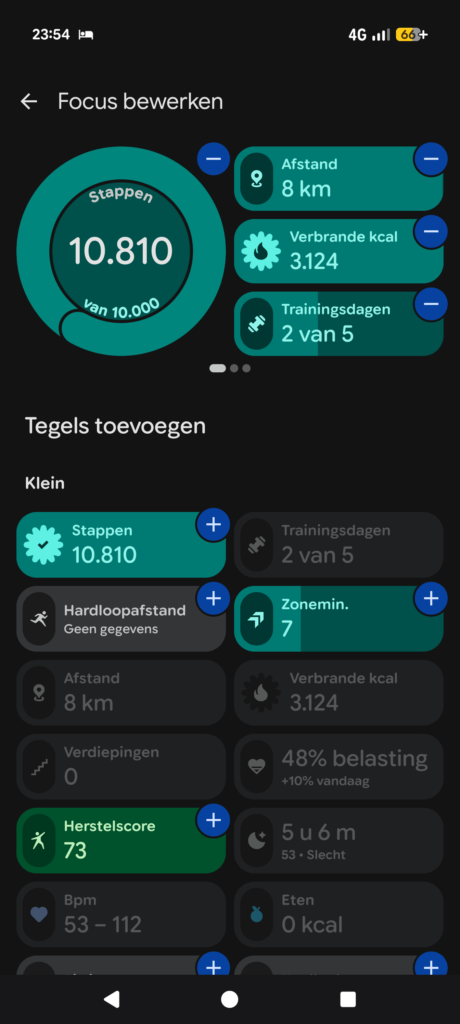
Task: Remove the Verbrande kcal focus tile
Action: 431,231
